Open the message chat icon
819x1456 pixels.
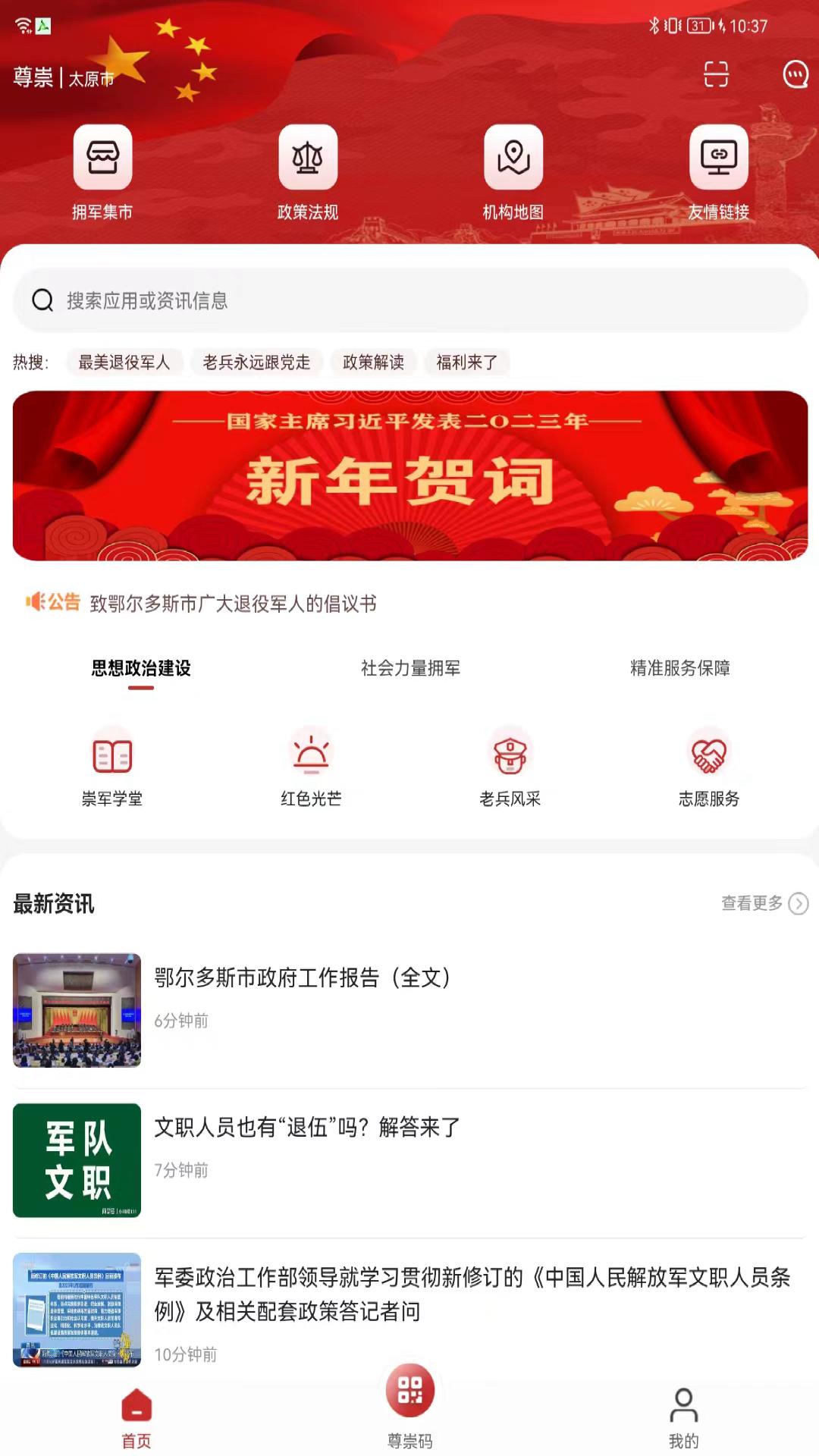795,74
